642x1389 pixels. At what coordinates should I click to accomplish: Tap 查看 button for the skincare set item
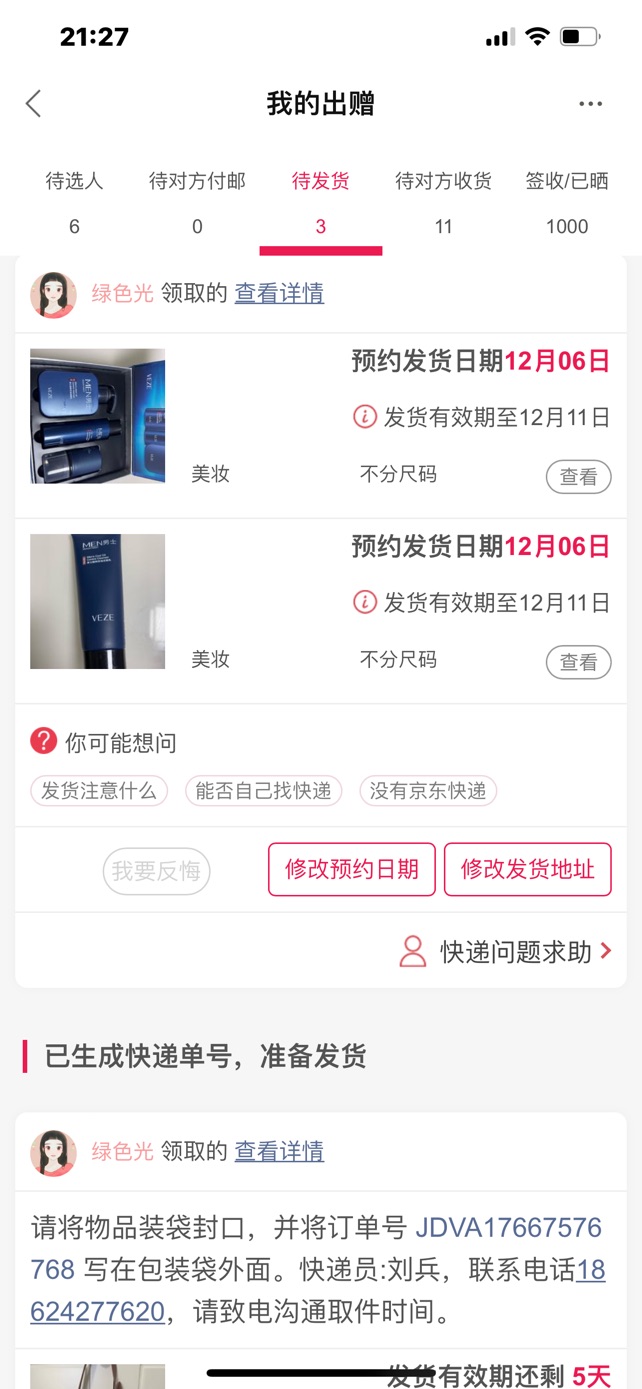[578, 477]
